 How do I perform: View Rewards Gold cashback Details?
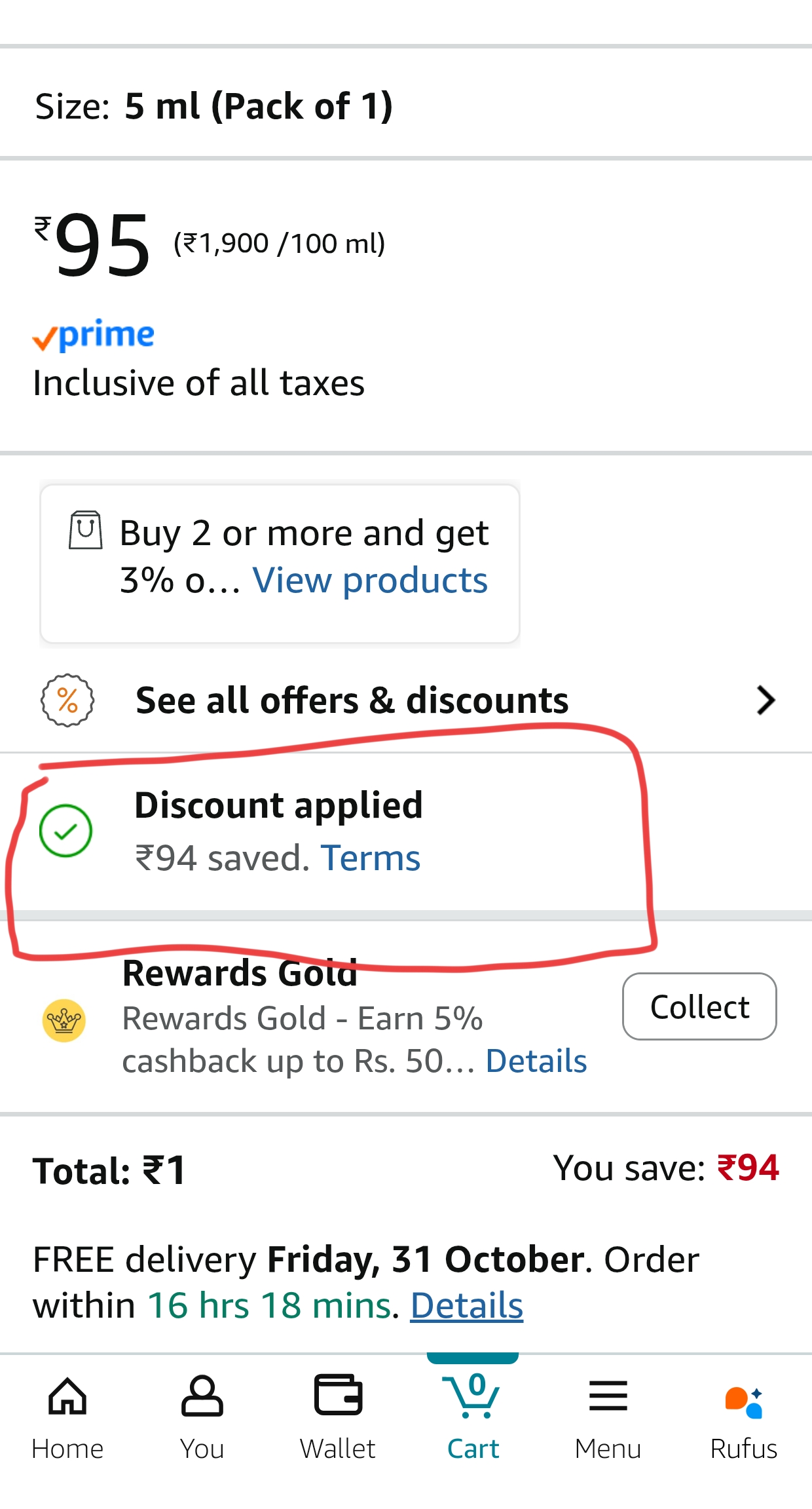point(536,1061)
